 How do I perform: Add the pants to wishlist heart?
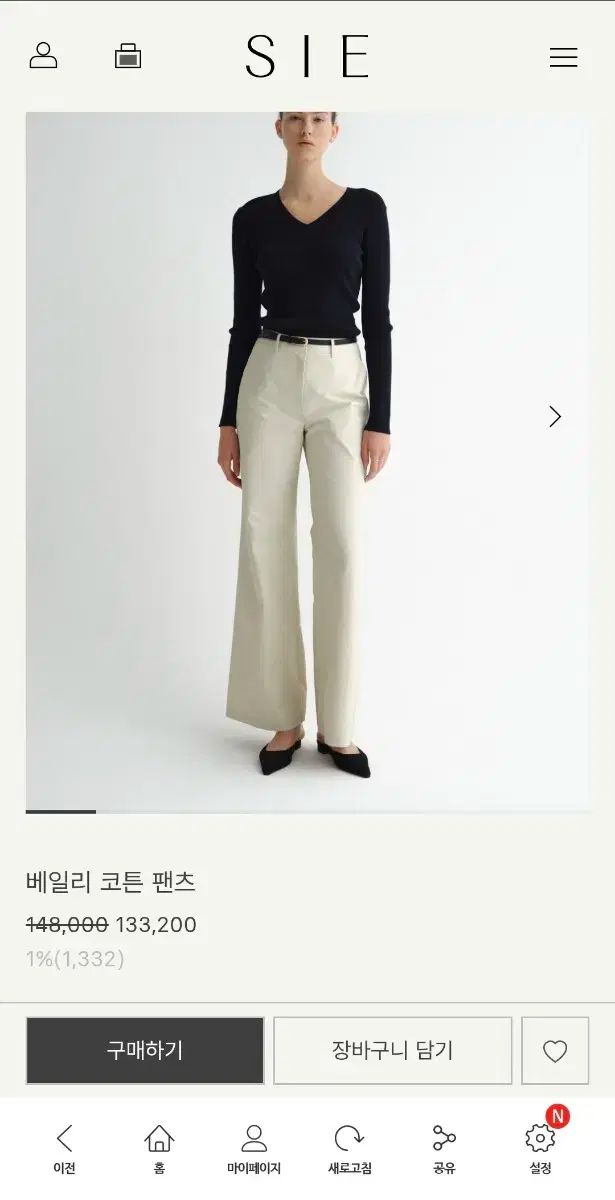click(x=555, y=1051)
